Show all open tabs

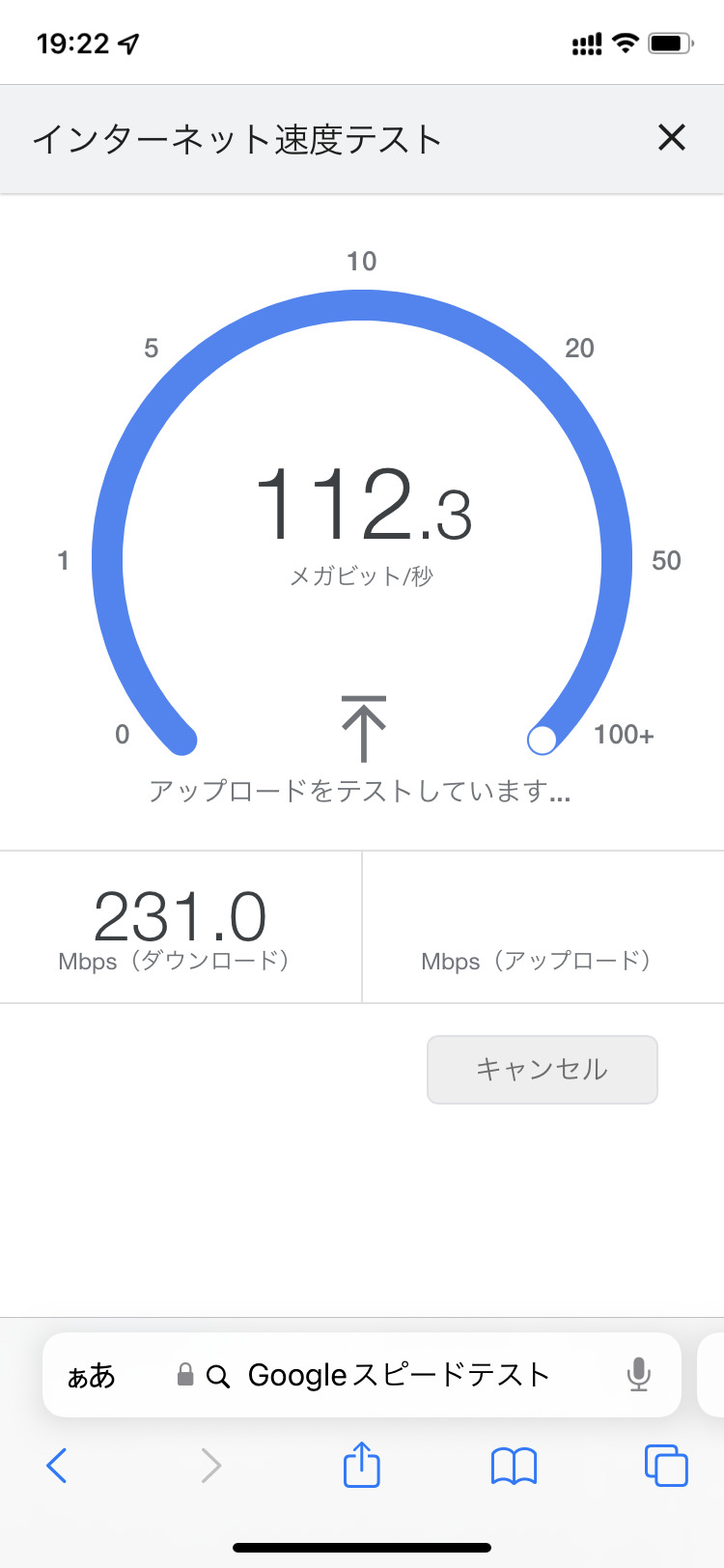tap(666, 1466)
